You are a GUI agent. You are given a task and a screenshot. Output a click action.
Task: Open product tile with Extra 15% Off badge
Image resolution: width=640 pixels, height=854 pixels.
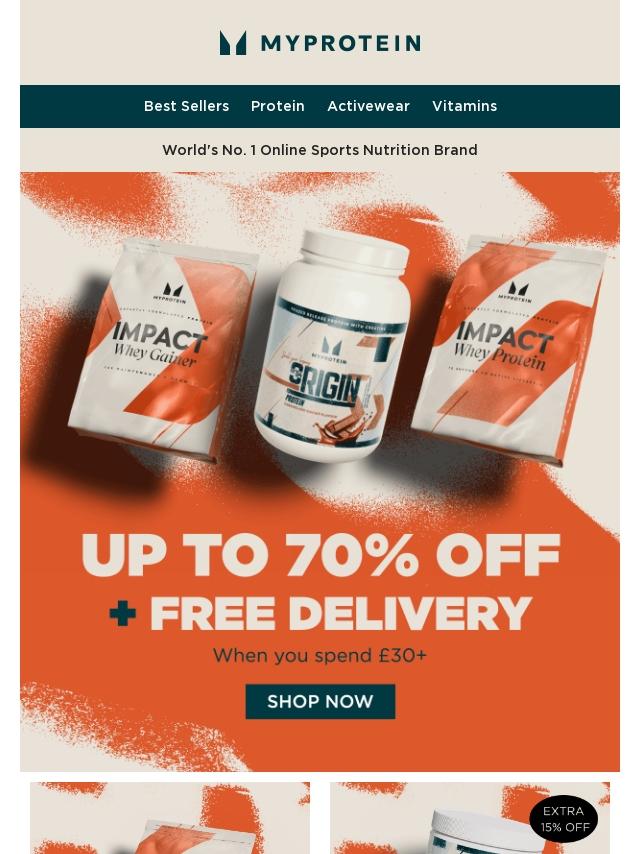(x=469, y=820)
